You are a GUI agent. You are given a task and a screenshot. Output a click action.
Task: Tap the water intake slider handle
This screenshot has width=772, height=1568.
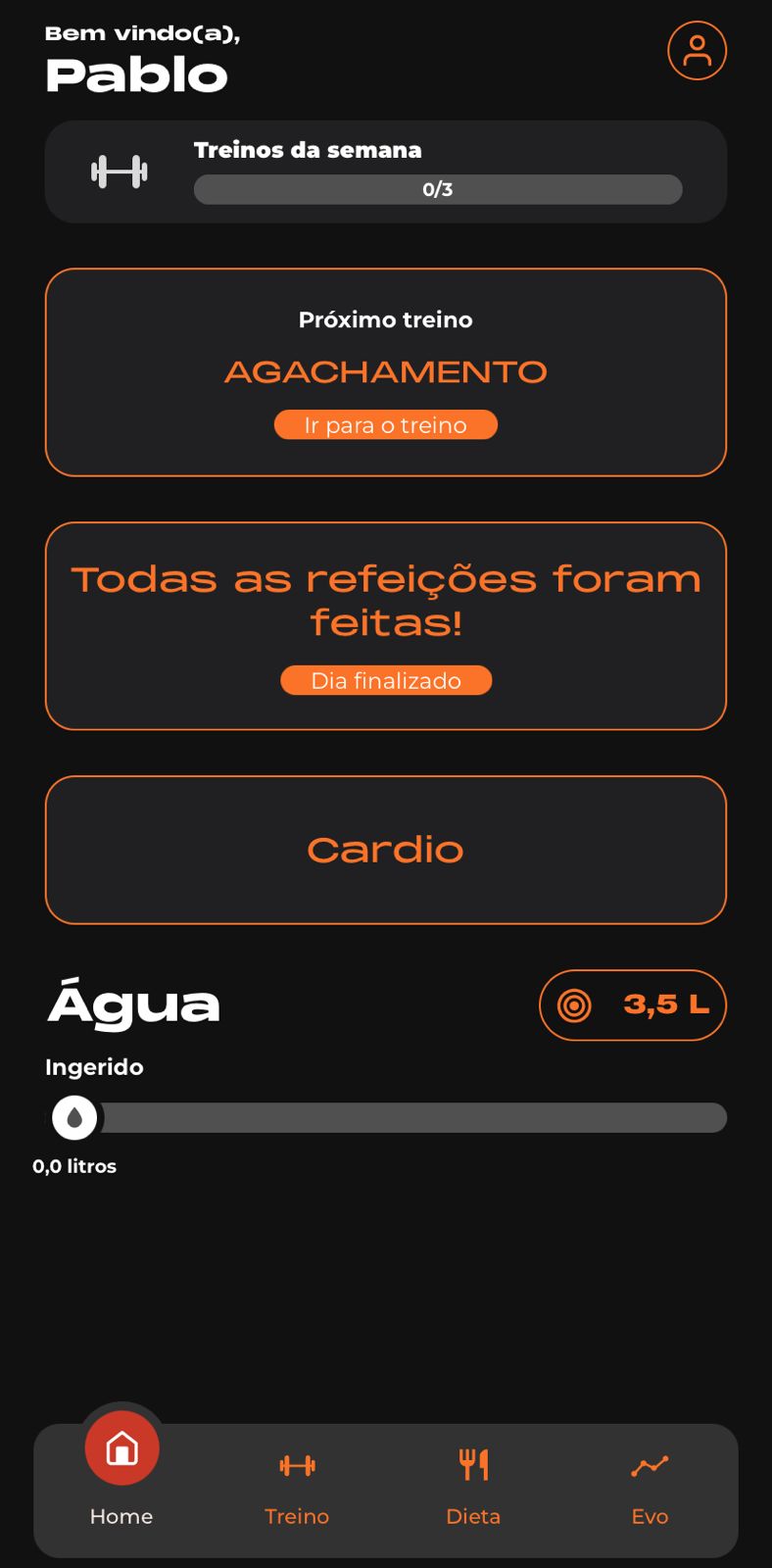click(x=74, y=1117)
